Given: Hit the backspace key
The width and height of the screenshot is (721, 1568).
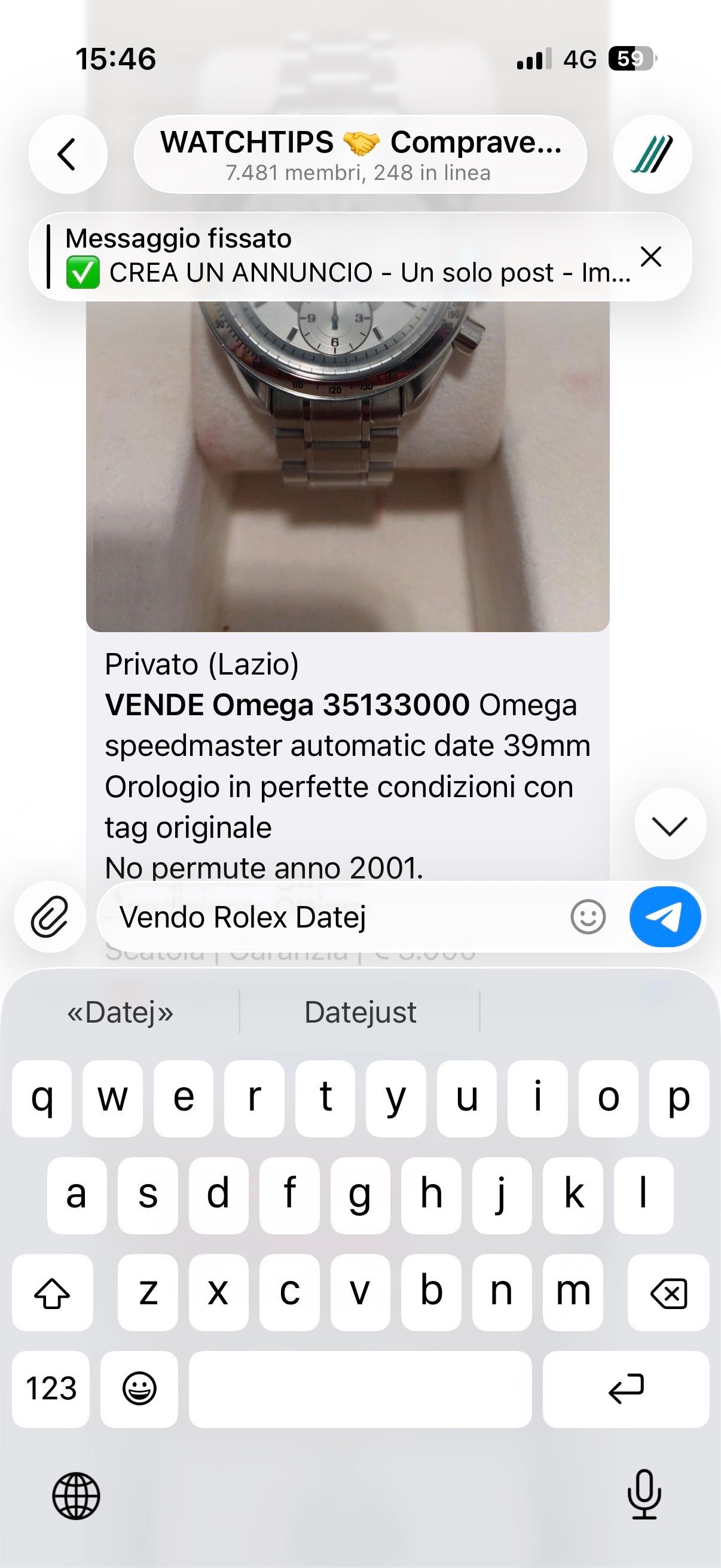Looking at the screenshot, I should click(668, 1292).
